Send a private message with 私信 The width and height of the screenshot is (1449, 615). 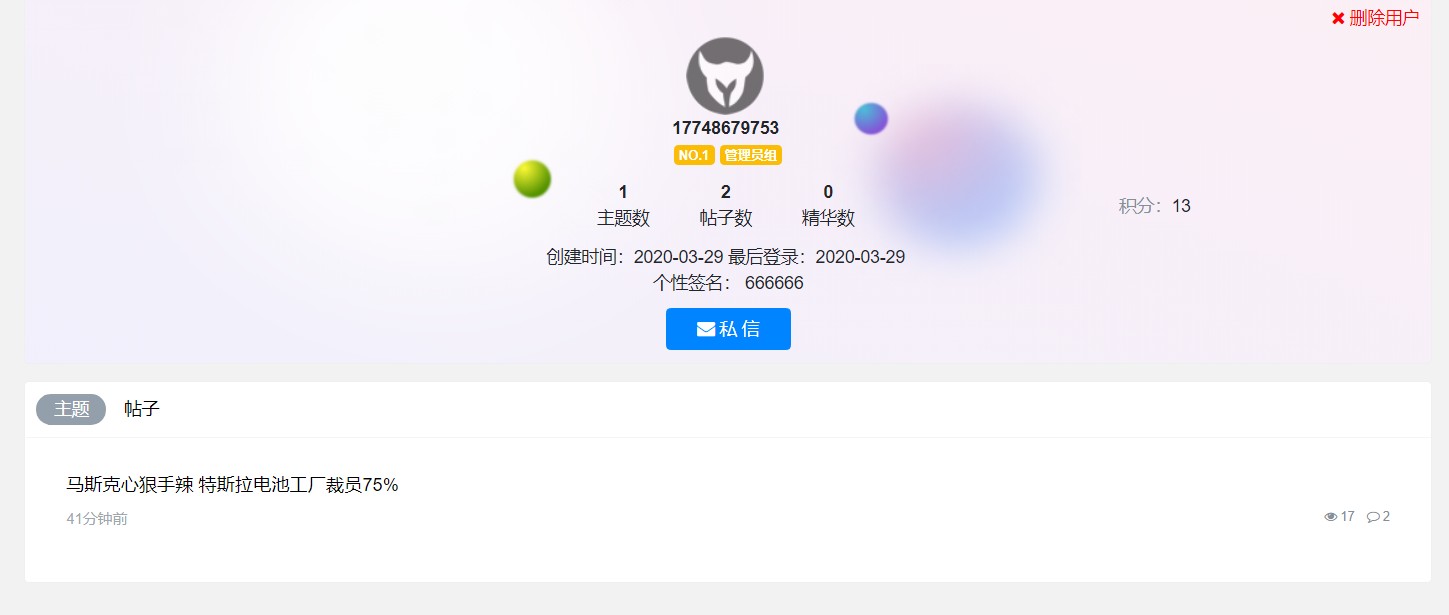click(728, 329)
